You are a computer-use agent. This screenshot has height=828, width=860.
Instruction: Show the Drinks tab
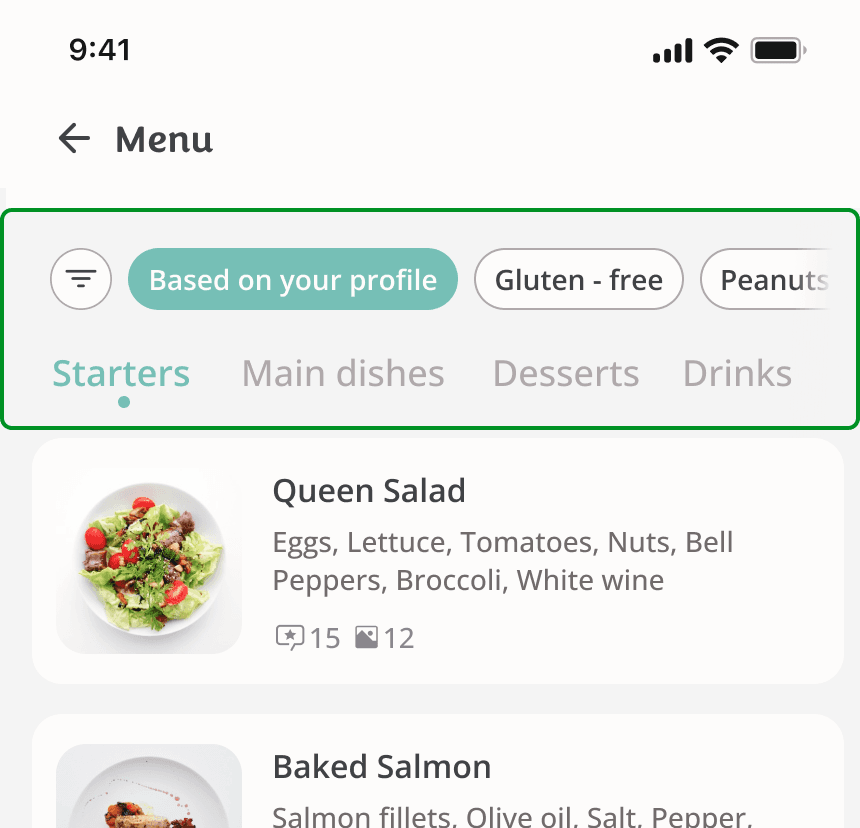pos(737,374)
